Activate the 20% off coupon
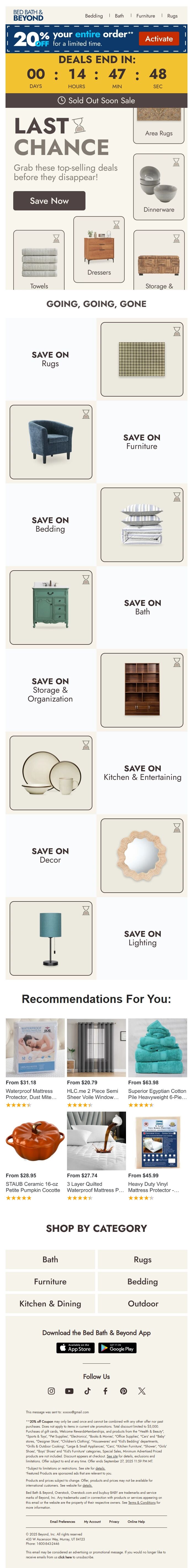 (x=158, y=39)
